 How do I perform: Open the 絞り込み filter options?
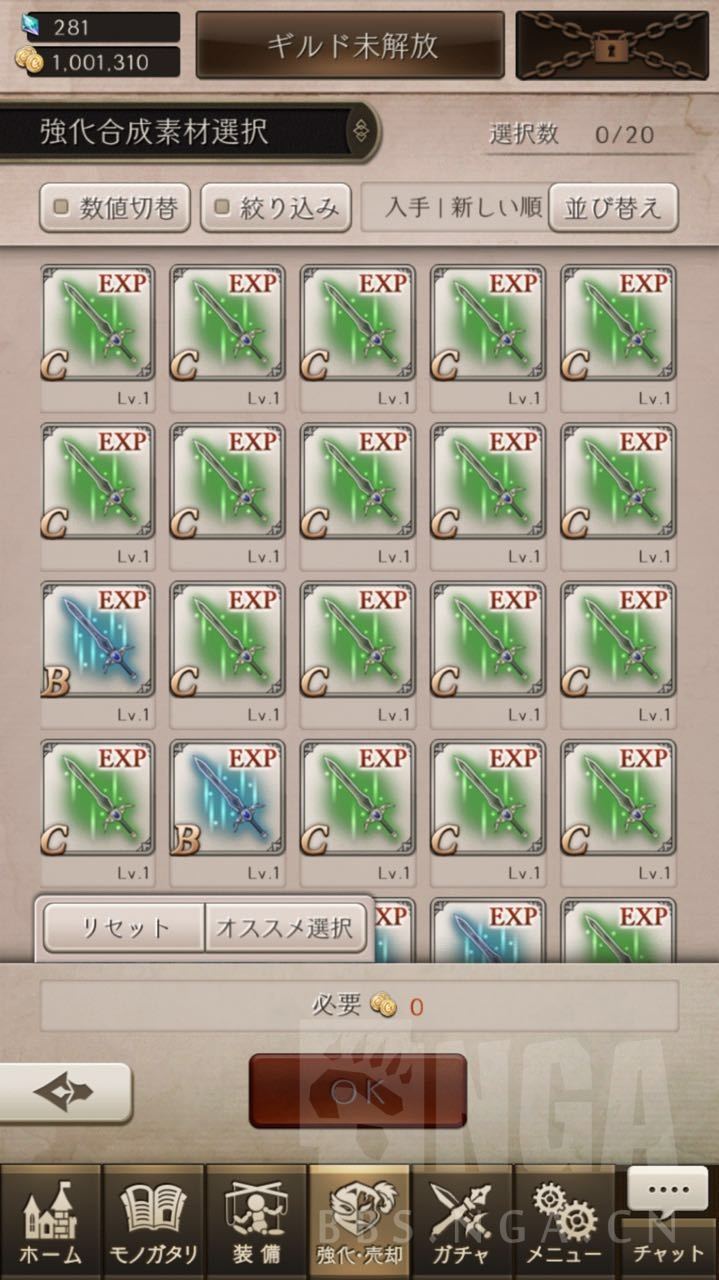(x=276, y=208)
